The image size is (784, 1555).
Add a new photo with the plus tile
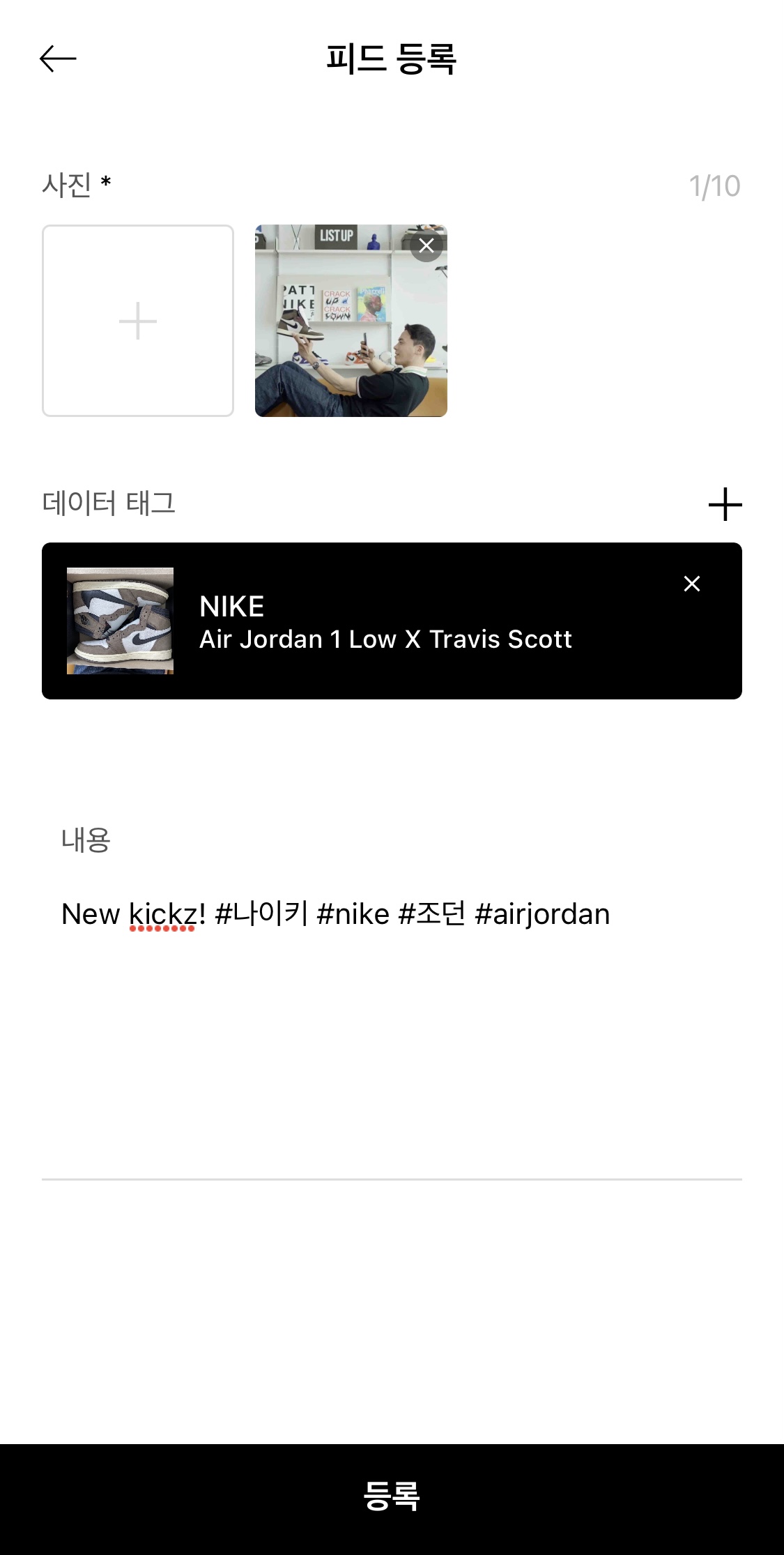pos(138,321)
